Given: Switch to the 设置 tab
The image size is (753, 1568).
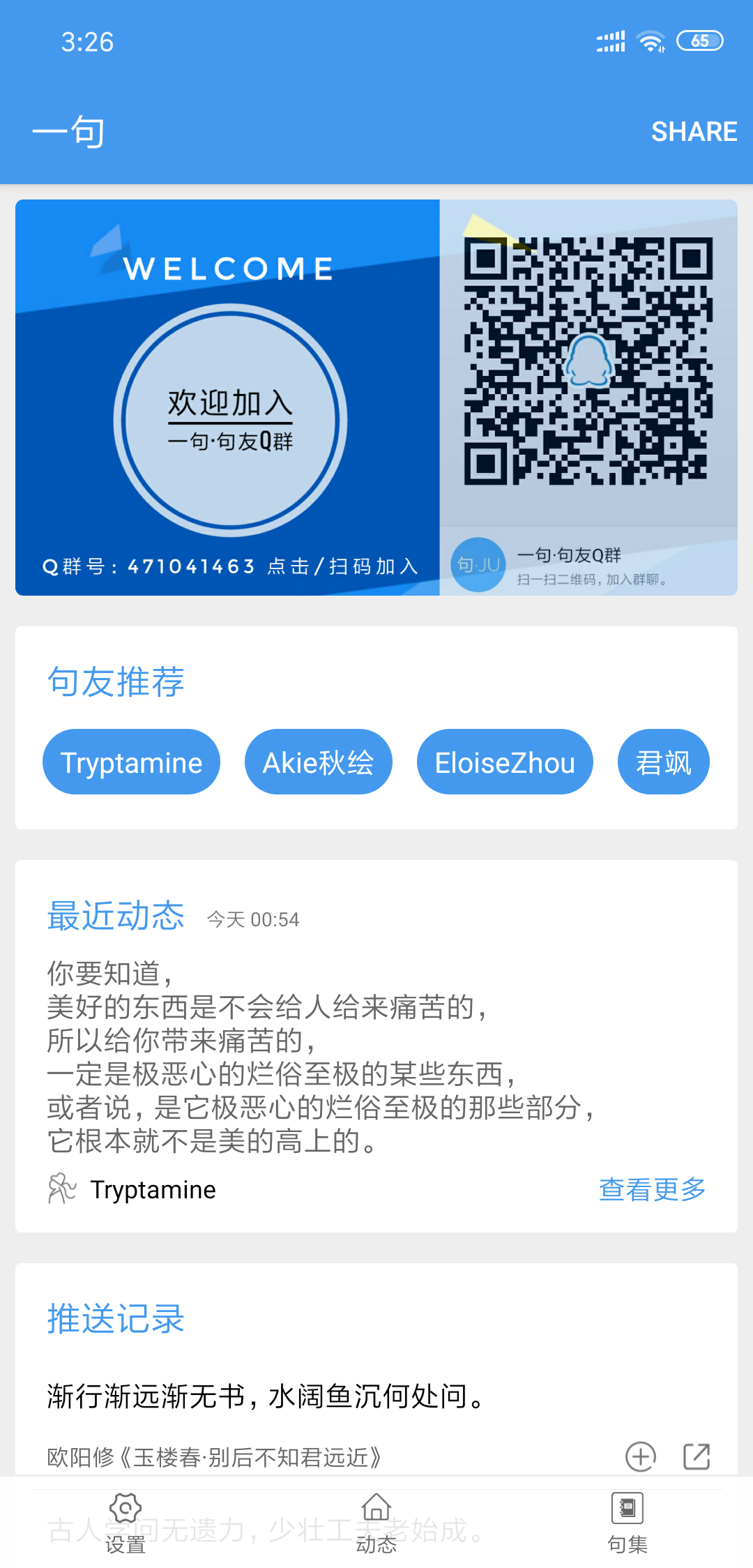Looking at the screenshot, I should point(125,1523).
